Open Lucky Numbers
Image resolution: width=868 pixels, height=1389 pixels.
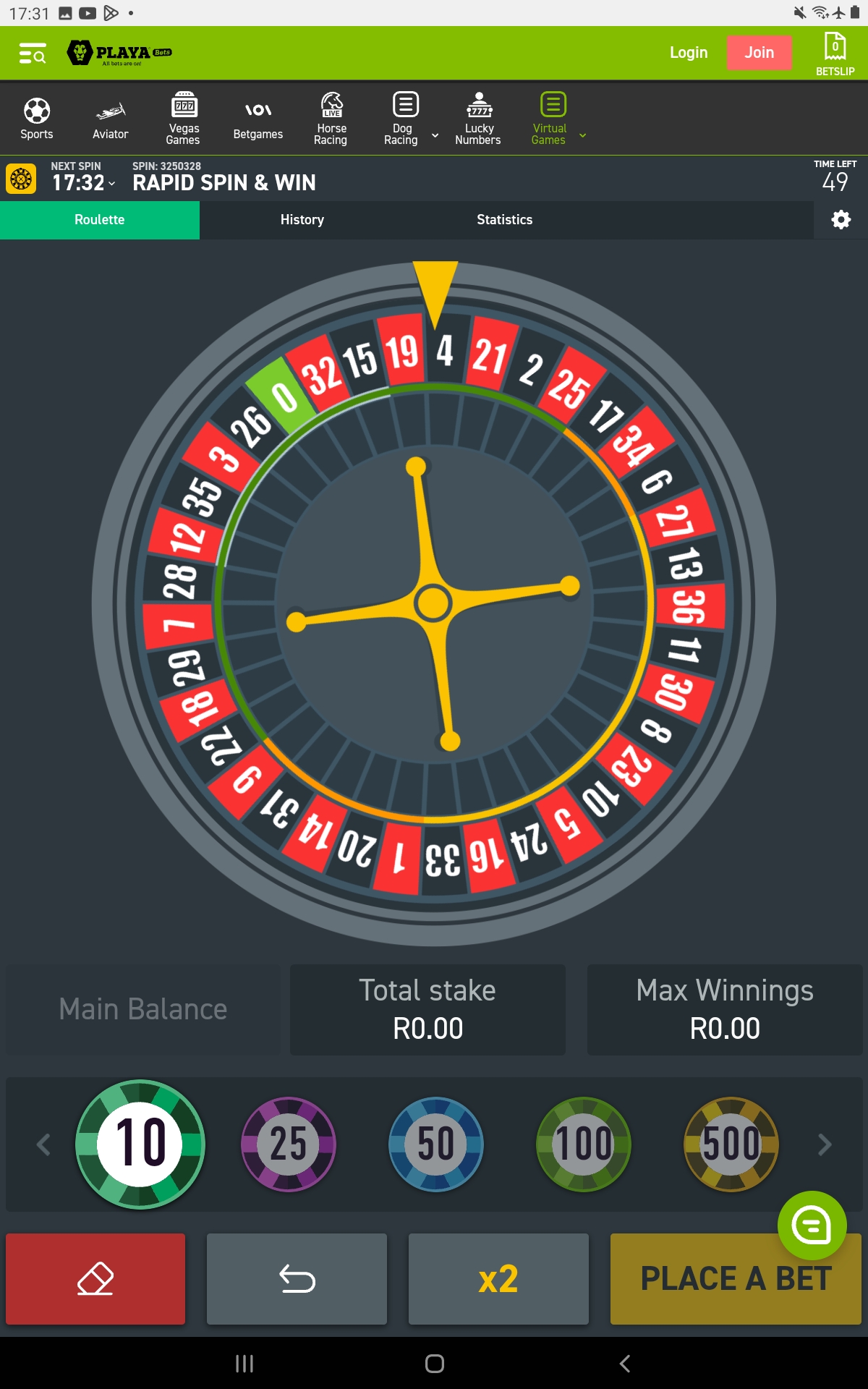[480, 118]
